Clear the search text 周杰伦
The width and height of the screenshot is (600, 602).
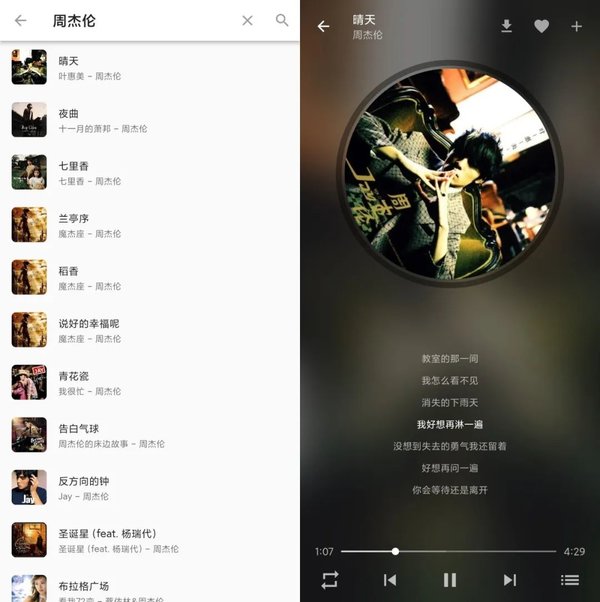click(248, 20)
